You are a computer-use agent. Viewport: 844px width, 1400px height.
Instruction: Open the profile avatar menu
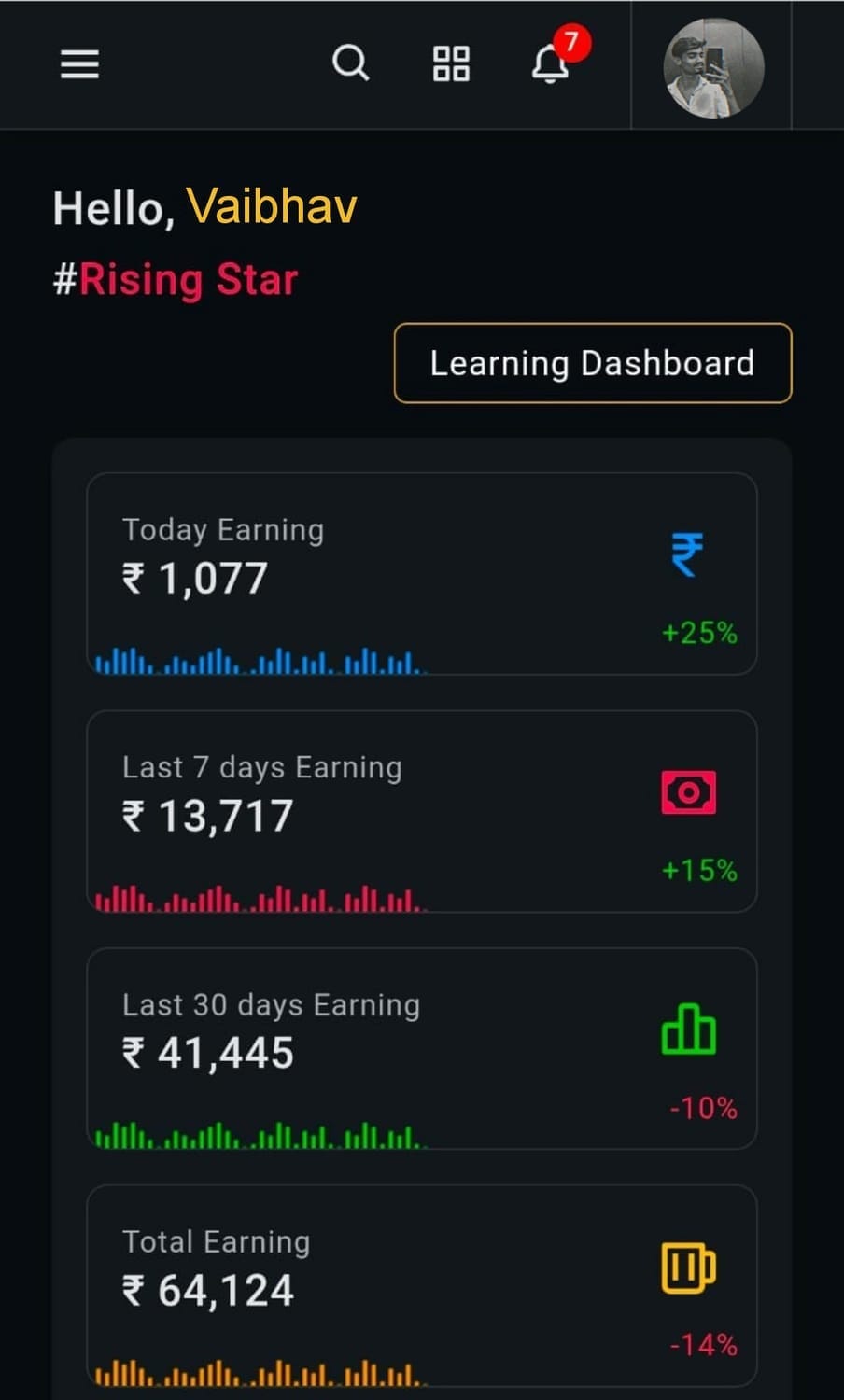(713, 68)
